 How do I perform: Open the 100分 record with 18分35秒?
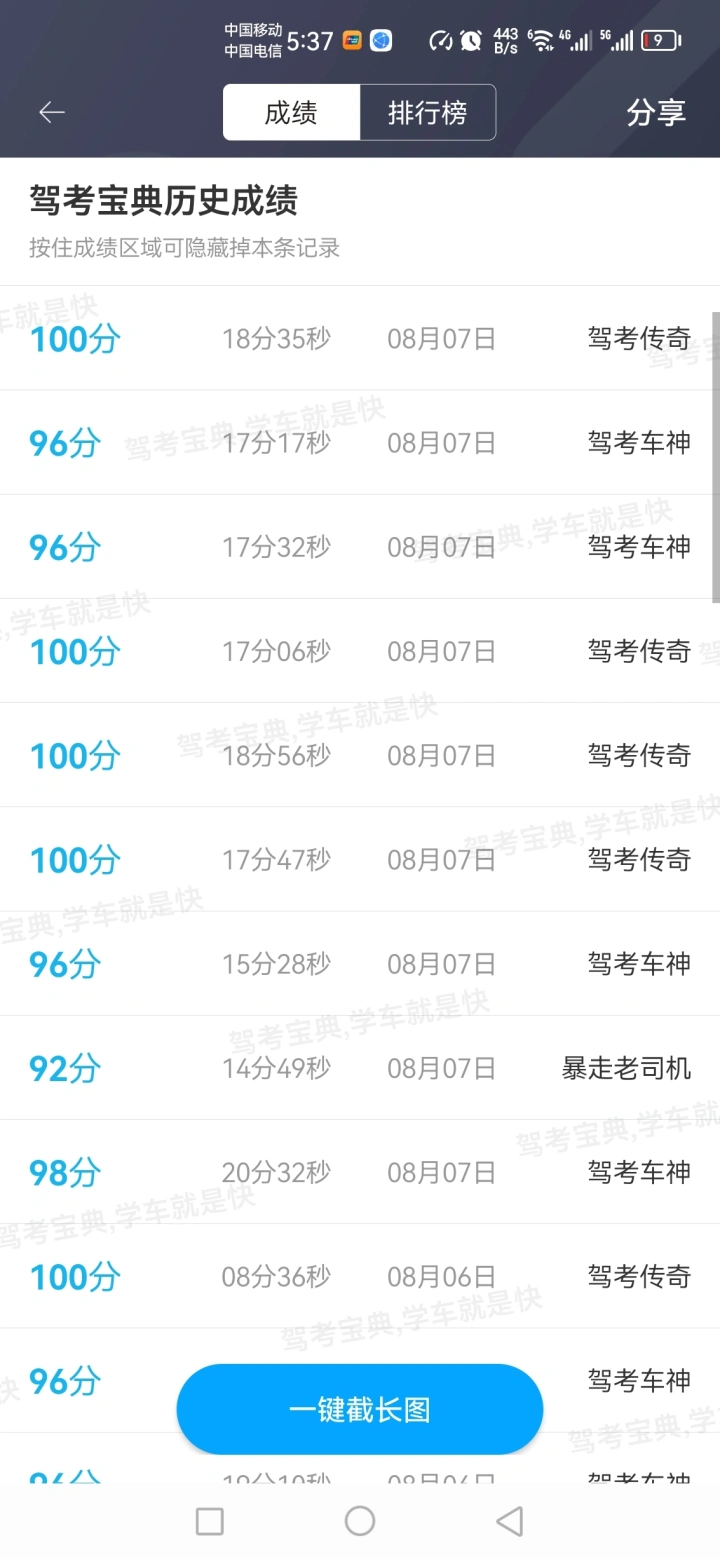click(360, 338)
